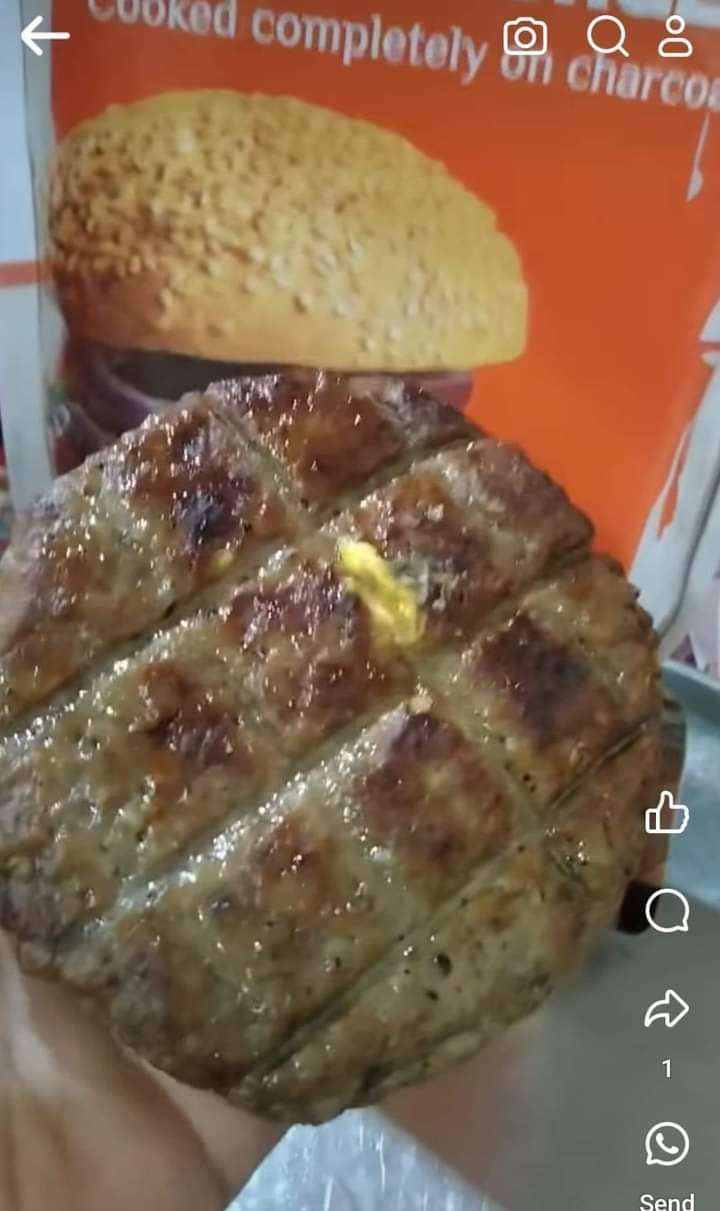Image resolution: width=720 pixels, height=1211 pixels.
Task: Send via WhatsApp icon
Action: (x=667, y=1144)
